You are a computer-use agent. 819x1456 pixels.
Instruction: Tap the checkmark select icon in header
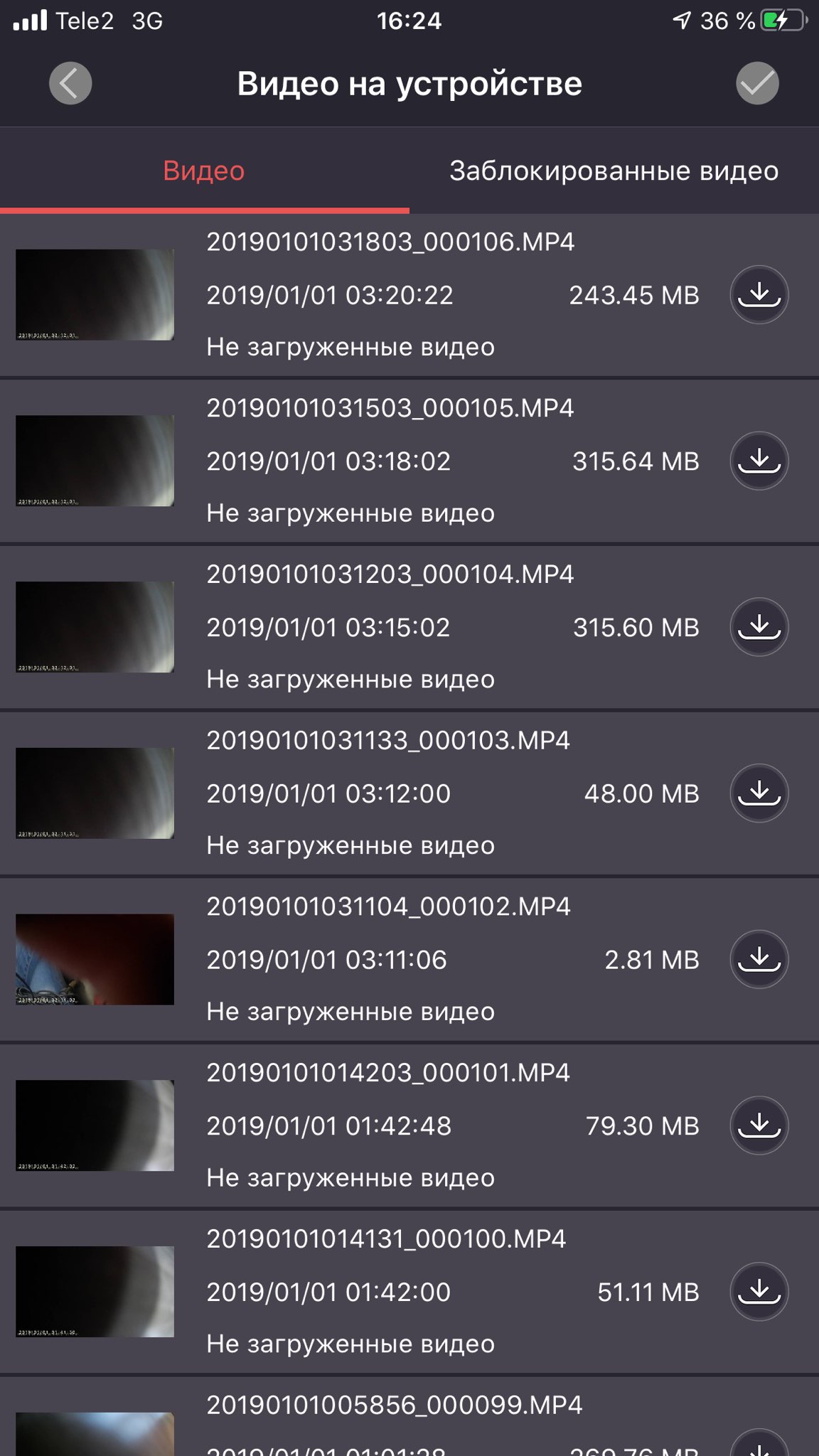pyautogui.click(x=757, y=84)
